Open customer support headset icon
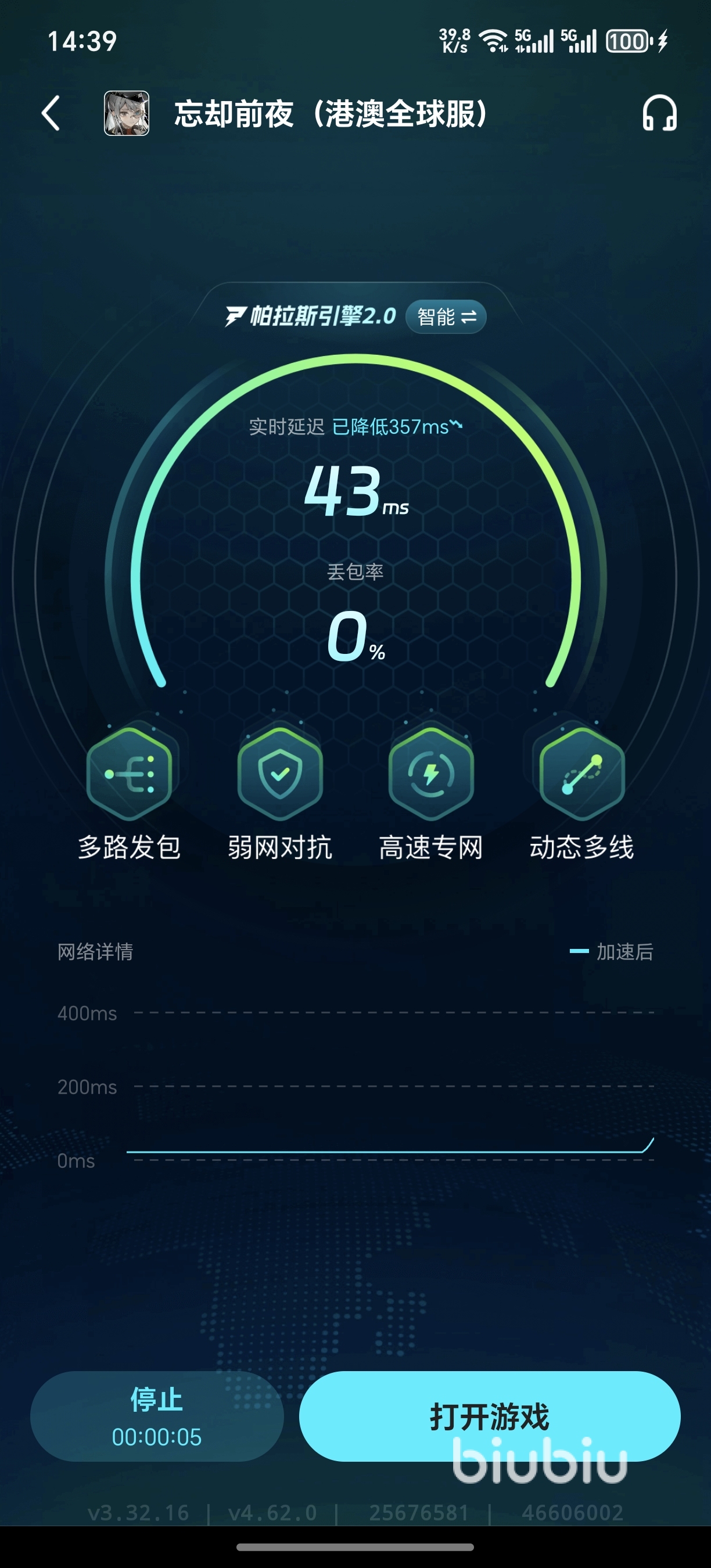Screen dimensions: 711x1568 coord(659,113)
